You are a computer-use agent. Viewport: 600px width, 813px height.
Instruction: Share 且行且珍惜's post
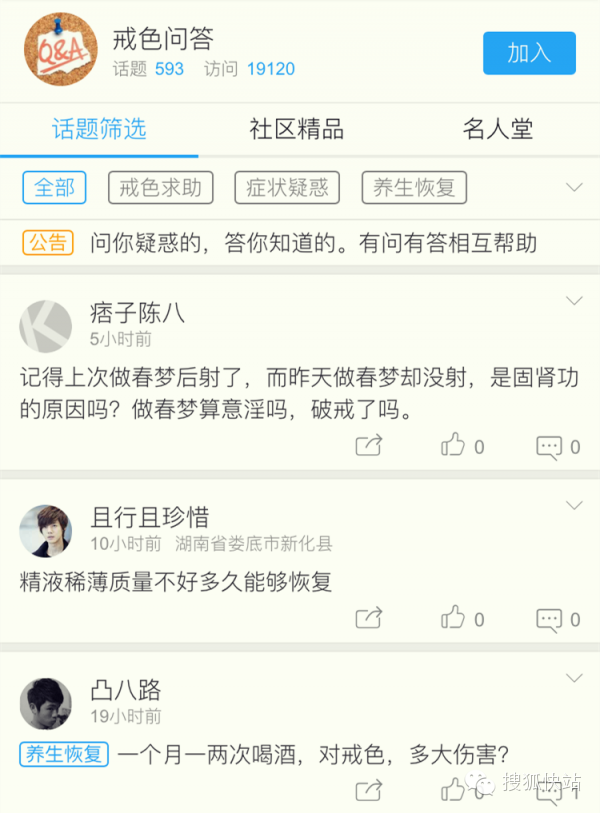pos(369,619)
